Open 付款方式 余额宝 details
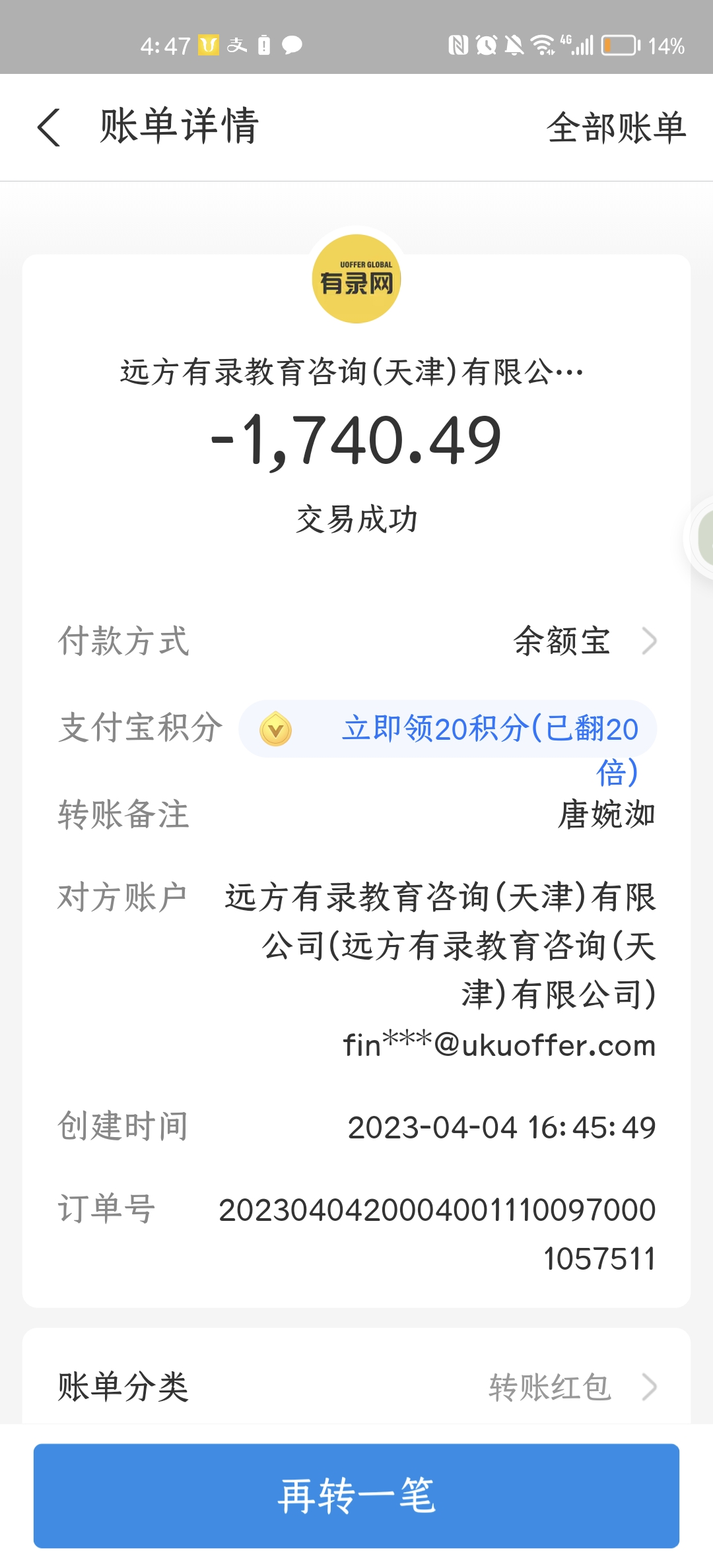The width and height of the screenshot is (713, 1568). coord(584,641)
